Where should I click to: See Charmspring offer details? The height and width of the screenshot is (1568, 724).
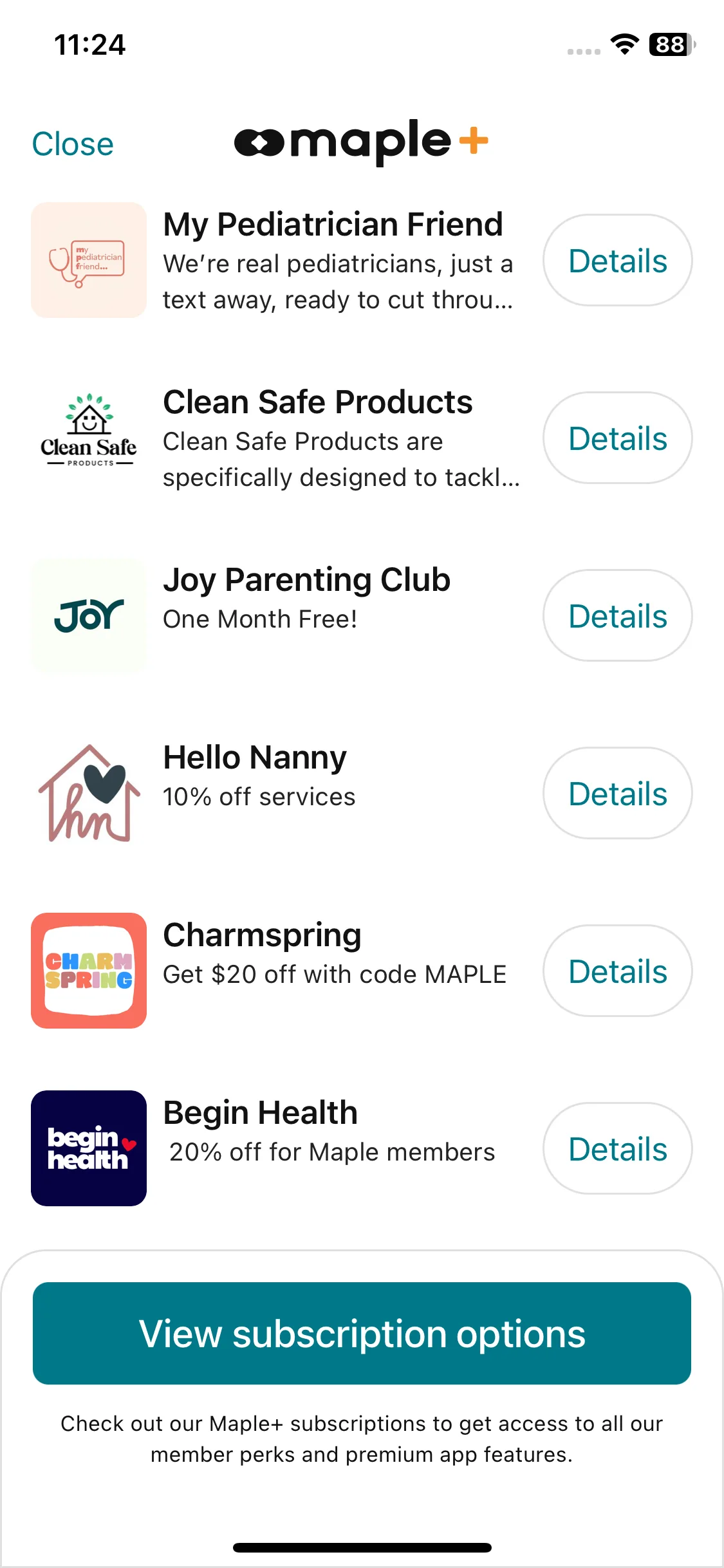[x=617, y=971]
